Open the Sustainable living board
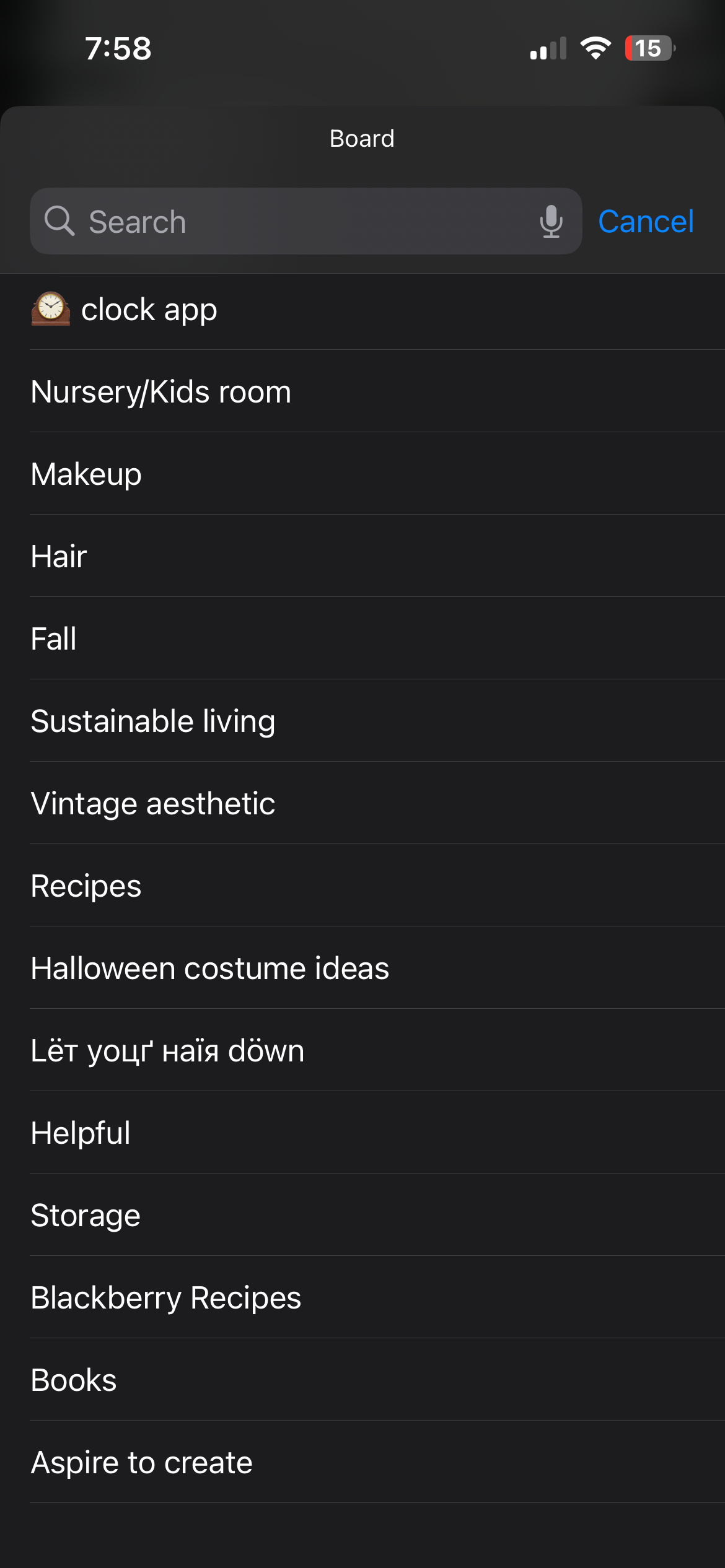Image resolution: width=725 pixels, height=1568 pixels. coord(153,721)
